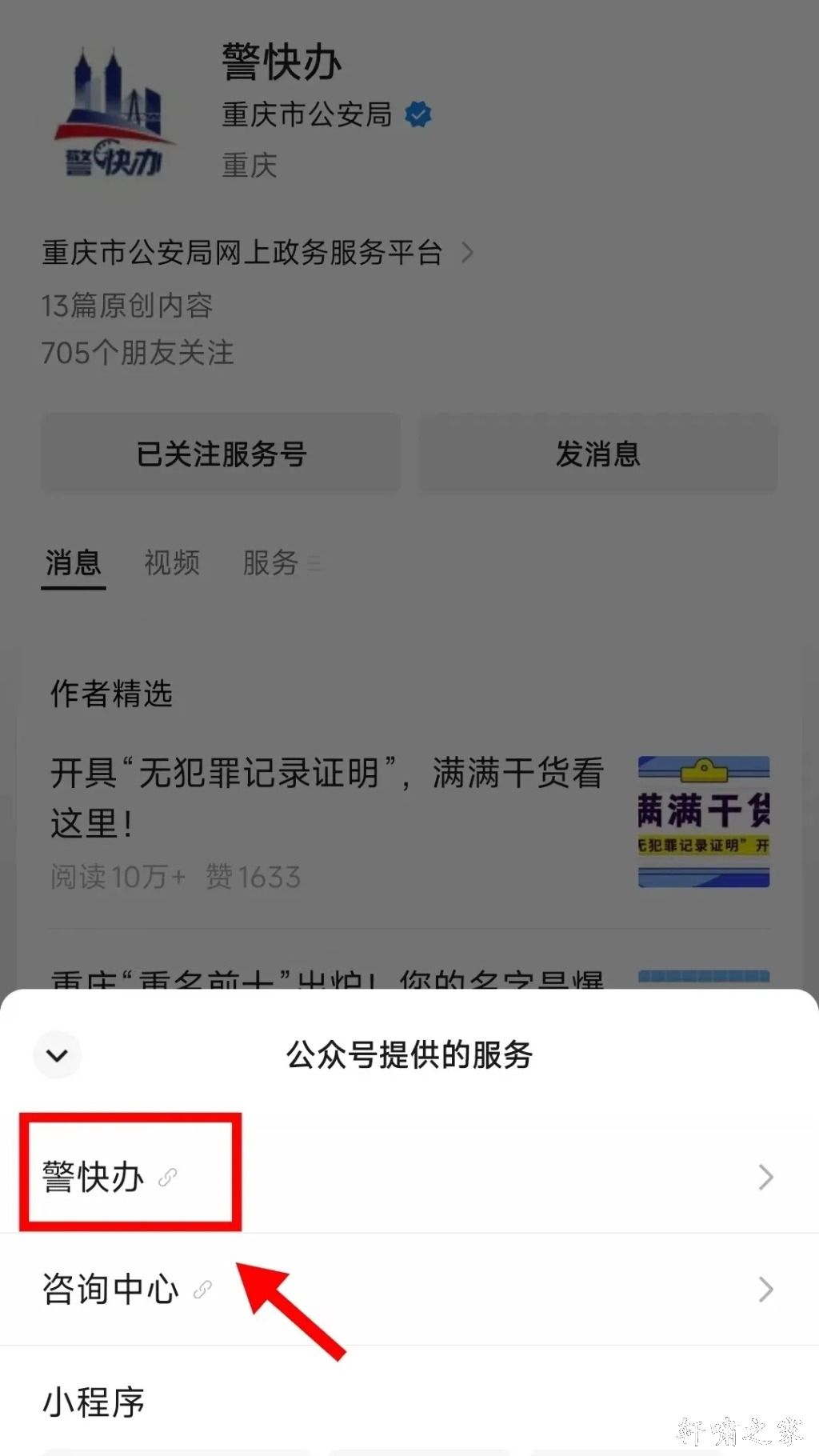Screen dimensions: 819x1456
Task: Collapse the services sheet with the down chevron
Action: pos(58,1055)
